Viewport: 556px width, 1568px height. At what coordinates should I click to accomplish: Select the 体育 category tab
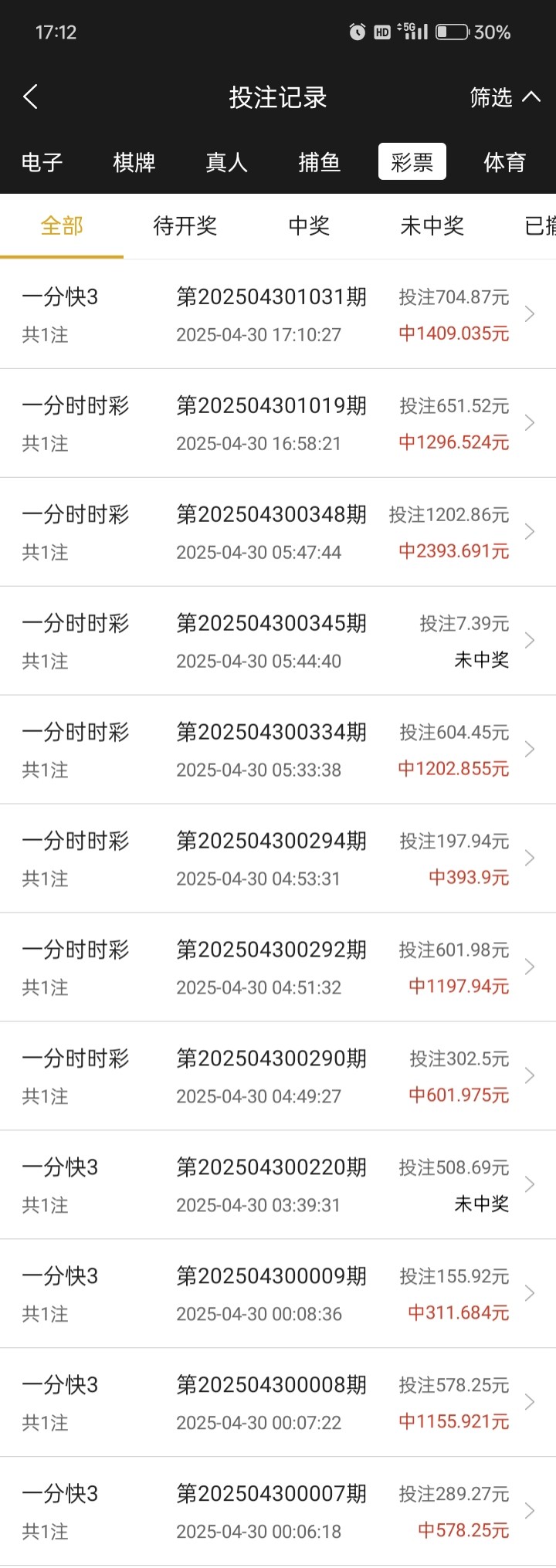point(505,162)
